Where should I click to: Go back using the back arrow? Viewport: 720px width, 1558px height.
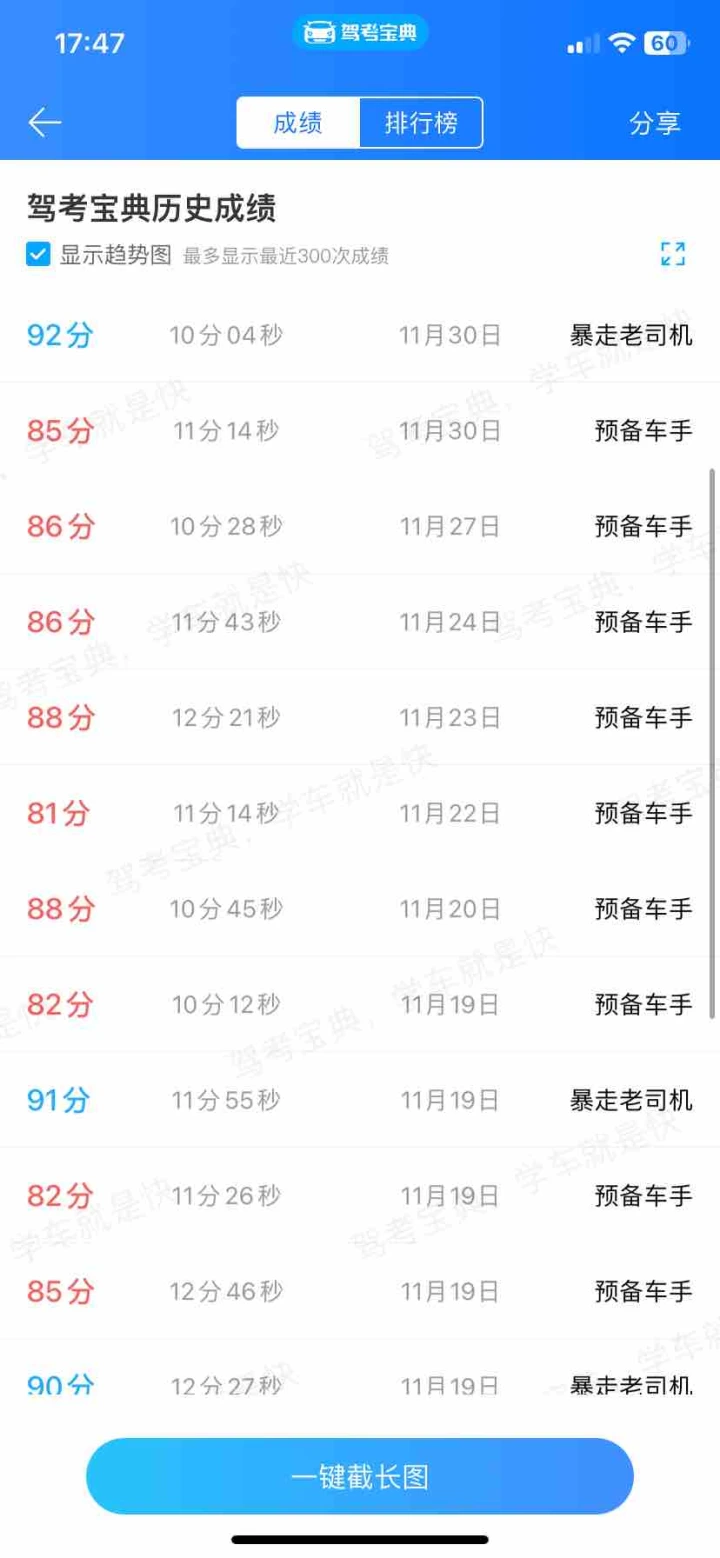pos(45,123)
